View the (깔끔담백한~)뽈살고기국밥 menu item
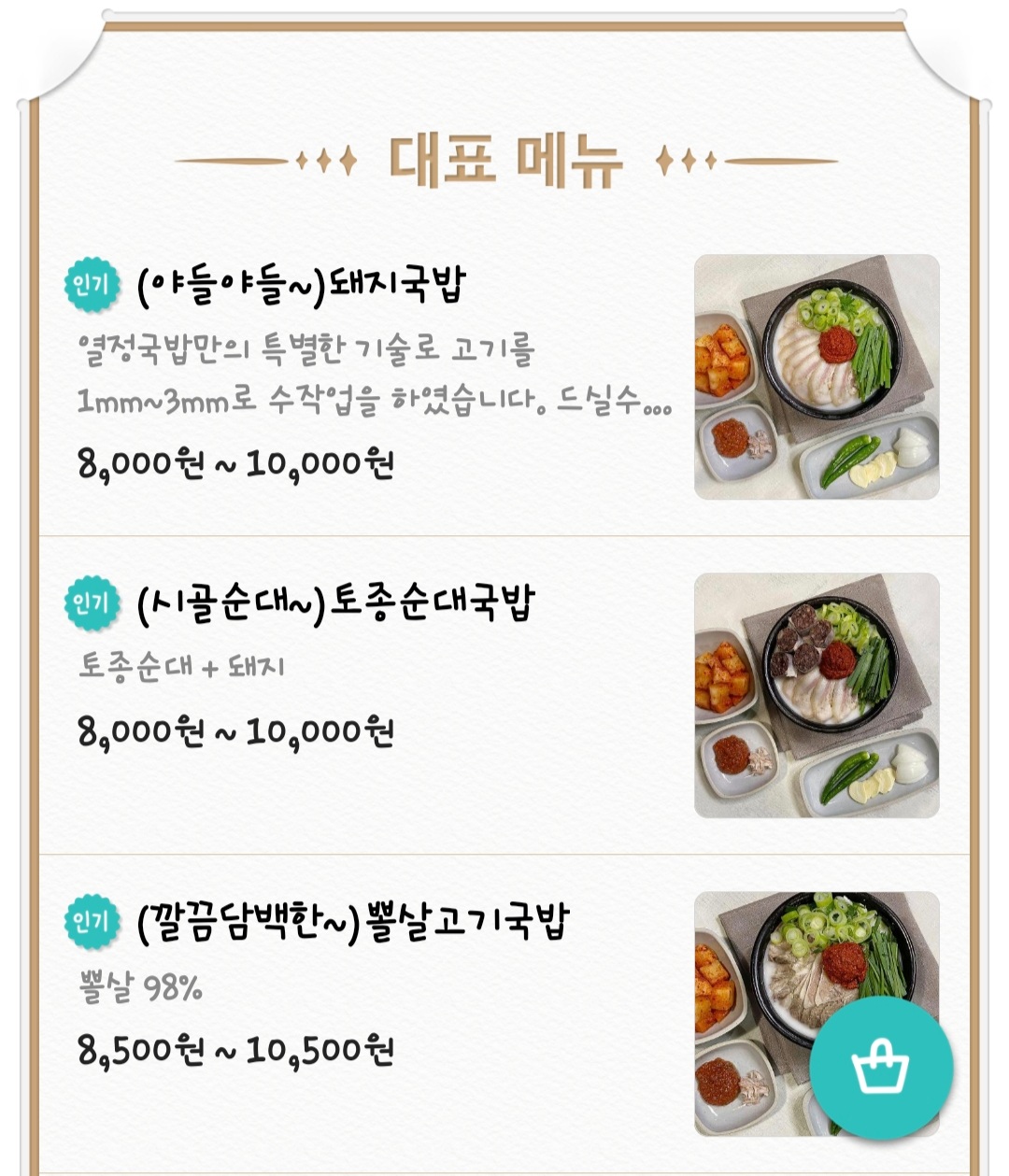Image resolution: width=1009 pixels, height=1176 pixels. [352, 923]
